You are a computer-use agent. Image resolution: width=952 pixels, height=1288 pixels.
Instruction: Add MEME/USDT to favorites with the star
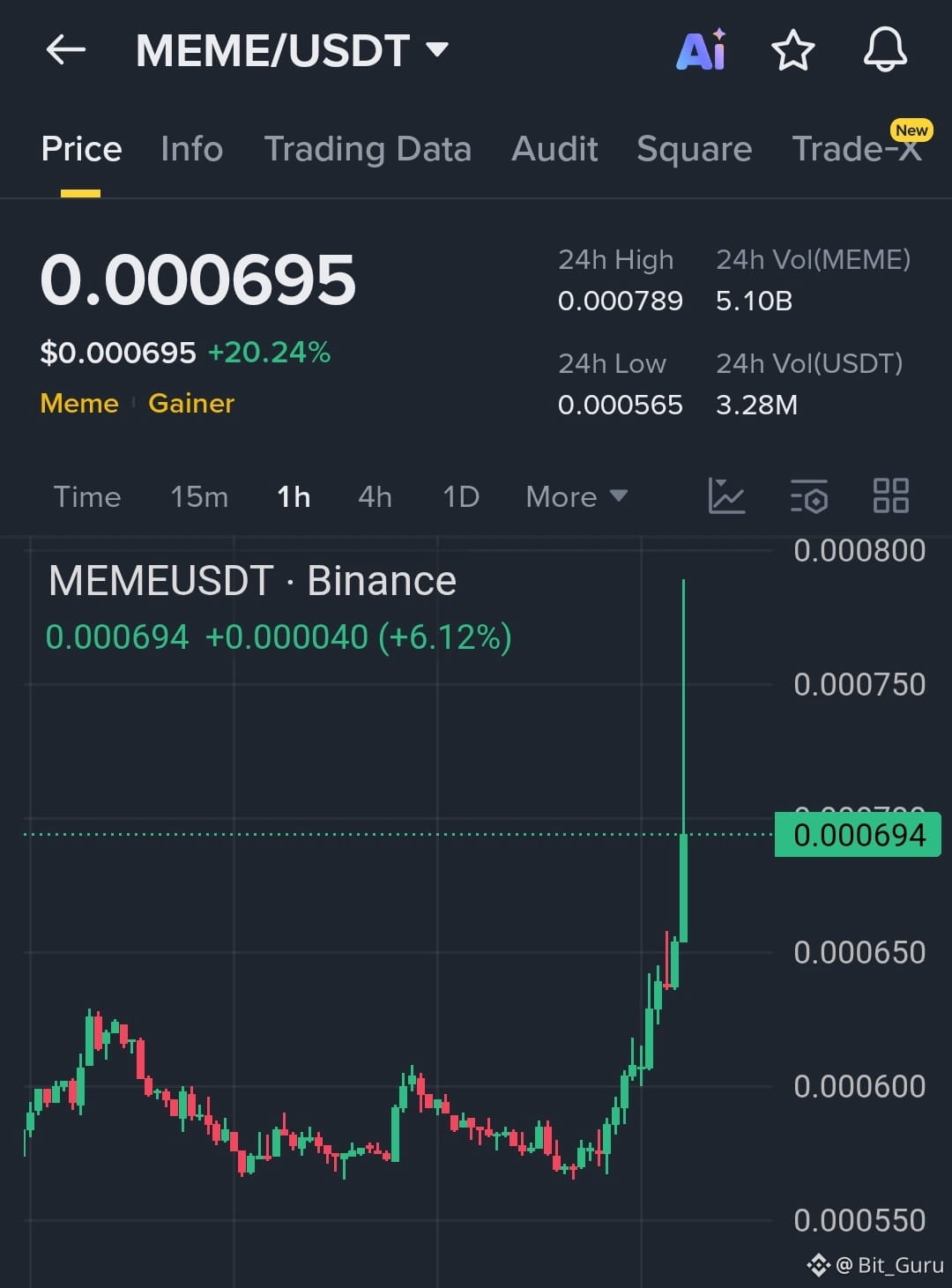click(792, 50)
